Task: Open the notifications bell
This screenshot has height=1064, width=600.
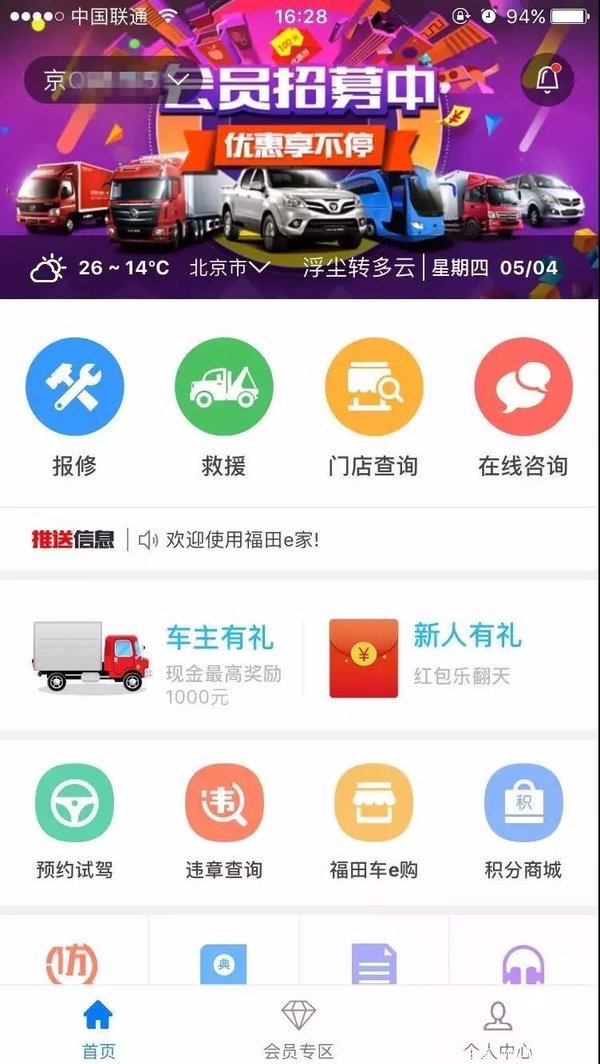Action: point(547,81)
